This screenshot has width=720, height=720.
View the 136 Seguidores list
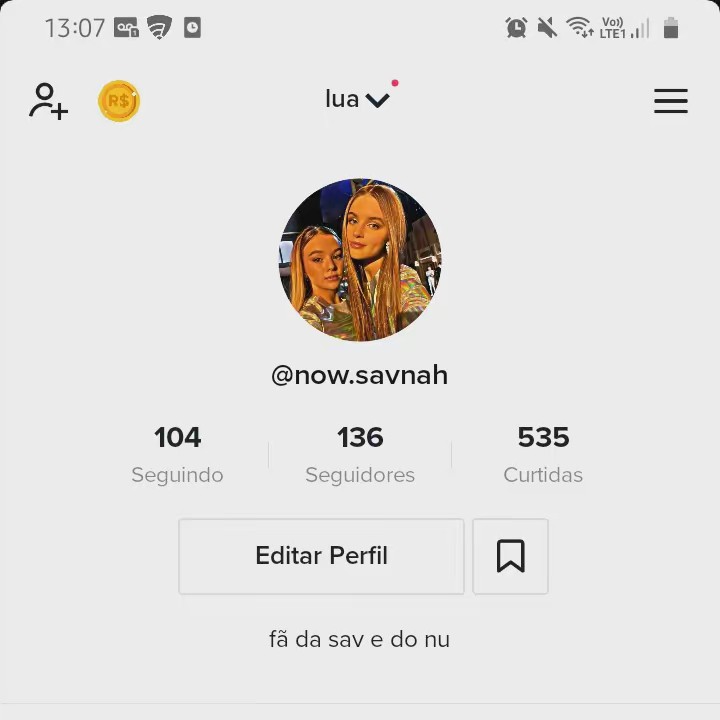[360, 454]
